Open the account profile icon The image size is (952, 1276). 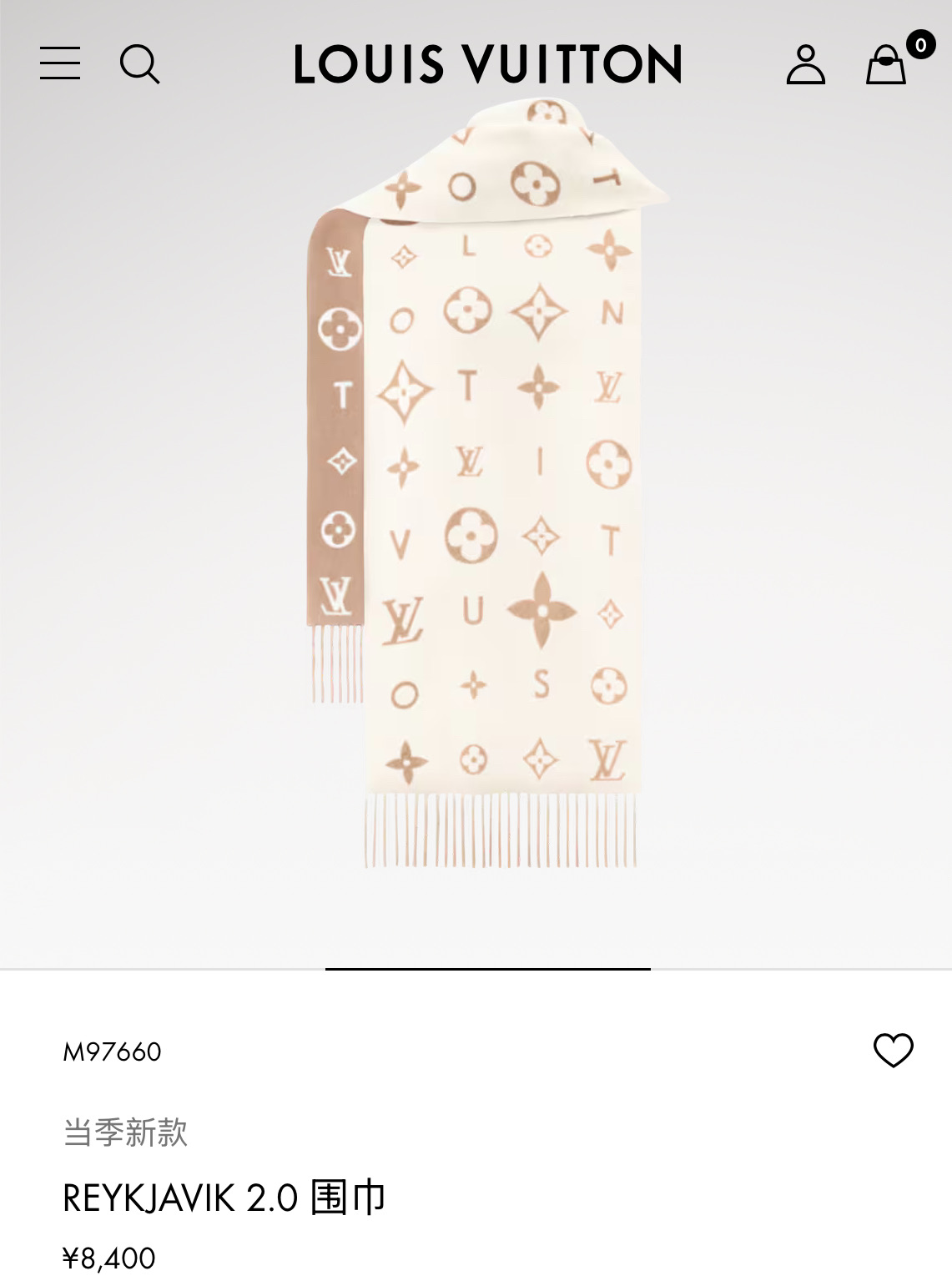(805, 64)
